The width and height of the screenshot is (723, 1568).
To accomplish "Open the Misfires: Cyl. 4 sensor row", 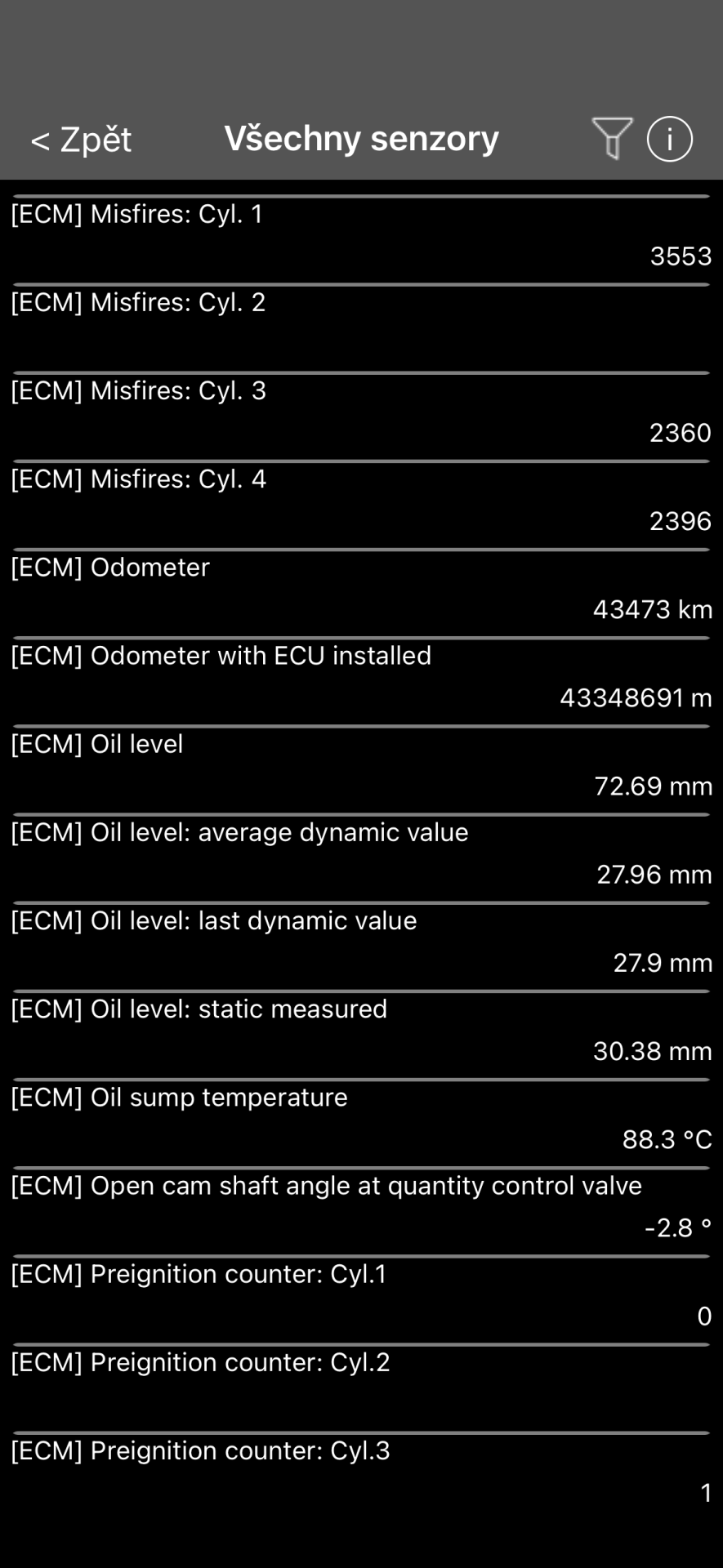I will click(x=361, y=501).
